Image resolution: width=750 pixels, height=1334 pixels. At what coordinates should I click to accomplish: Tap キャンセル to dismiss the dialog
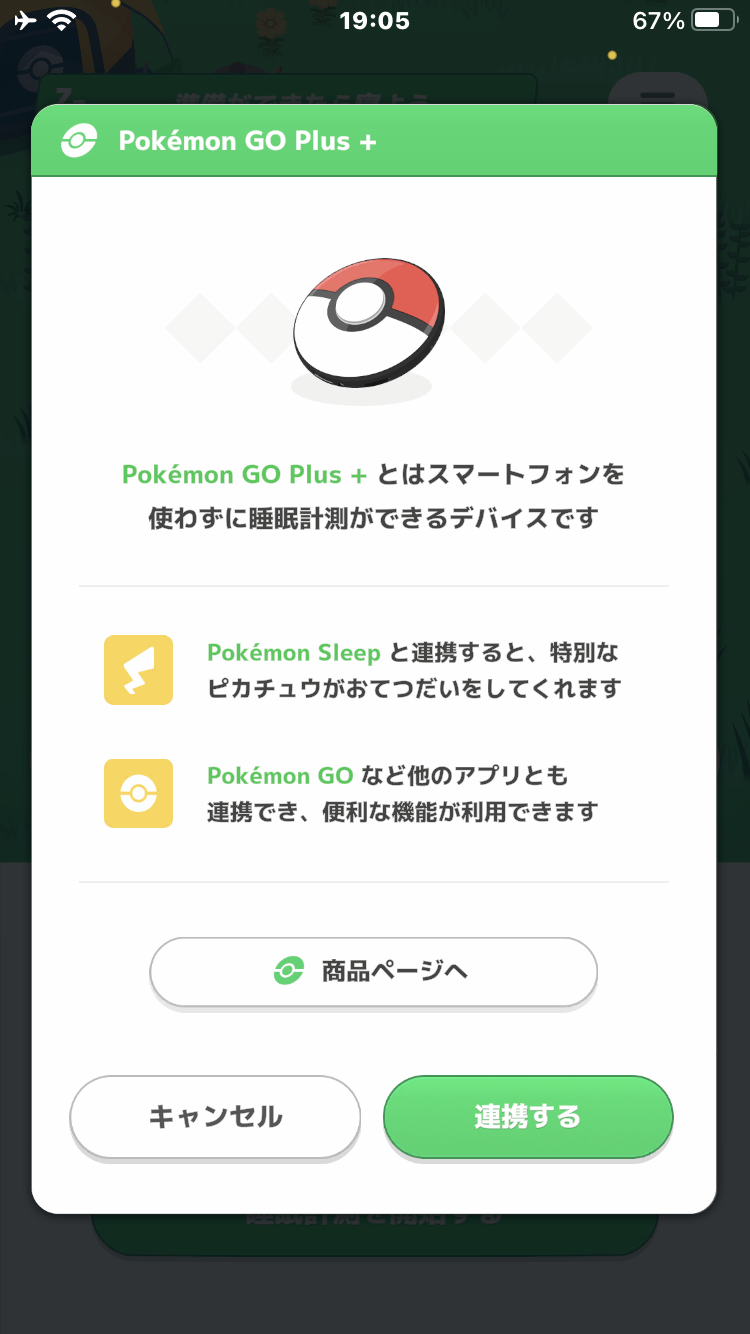coord(215,1116)
